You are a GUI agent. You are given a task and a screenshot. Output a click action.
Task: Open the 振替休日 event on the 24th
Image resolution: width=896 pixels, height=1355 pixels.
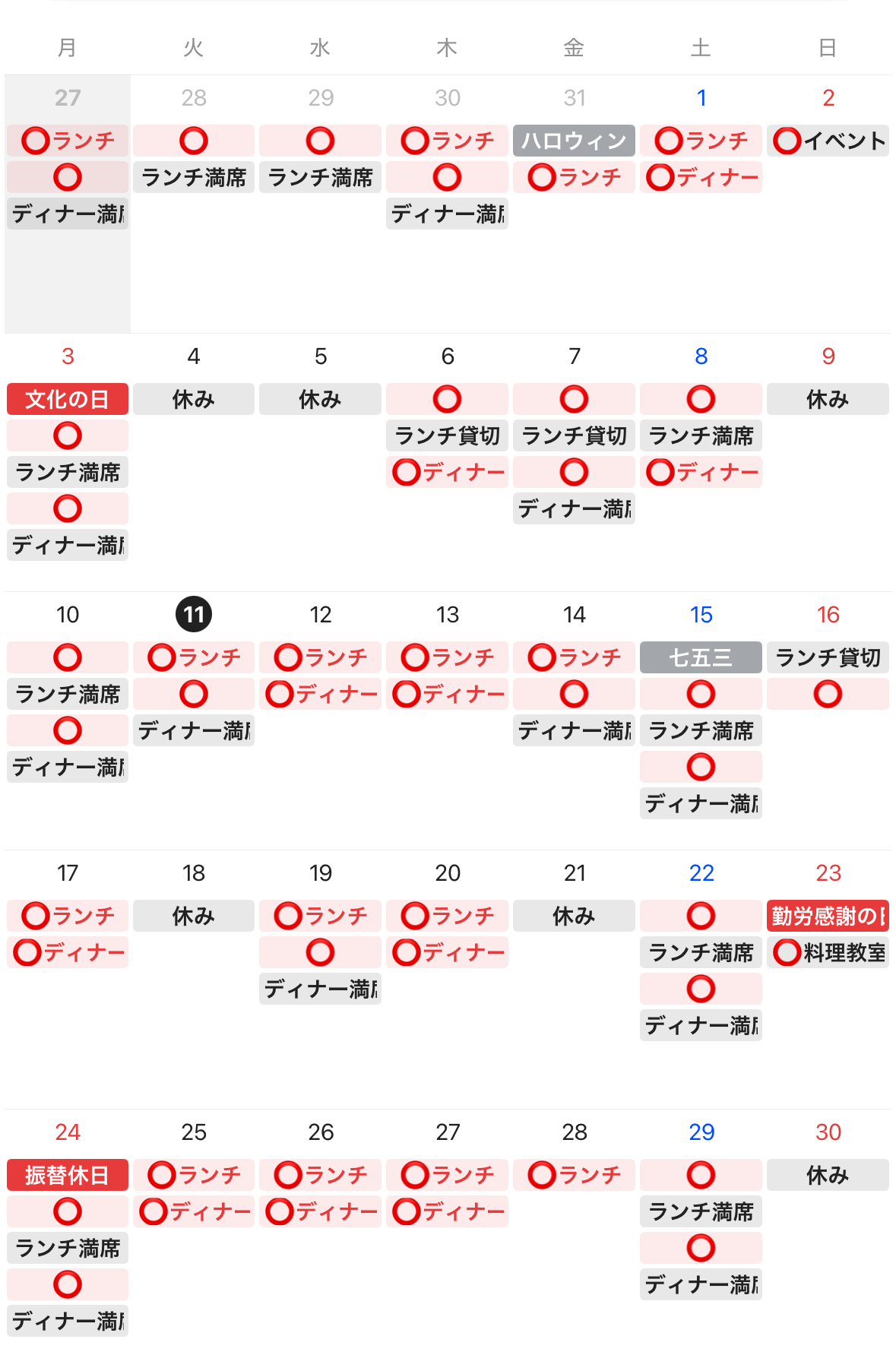(x=68, y=1175)
